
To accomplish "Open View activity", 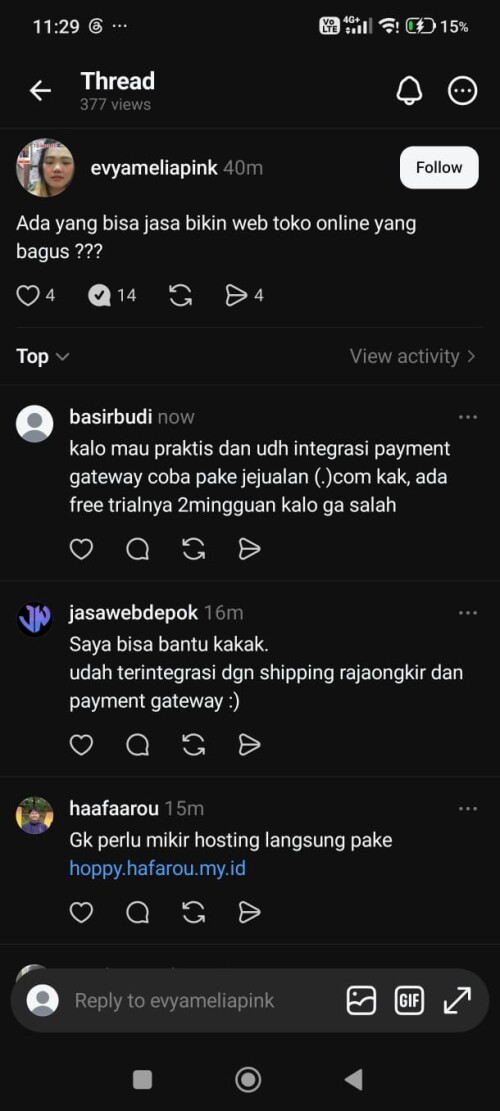I will (412, 356).
